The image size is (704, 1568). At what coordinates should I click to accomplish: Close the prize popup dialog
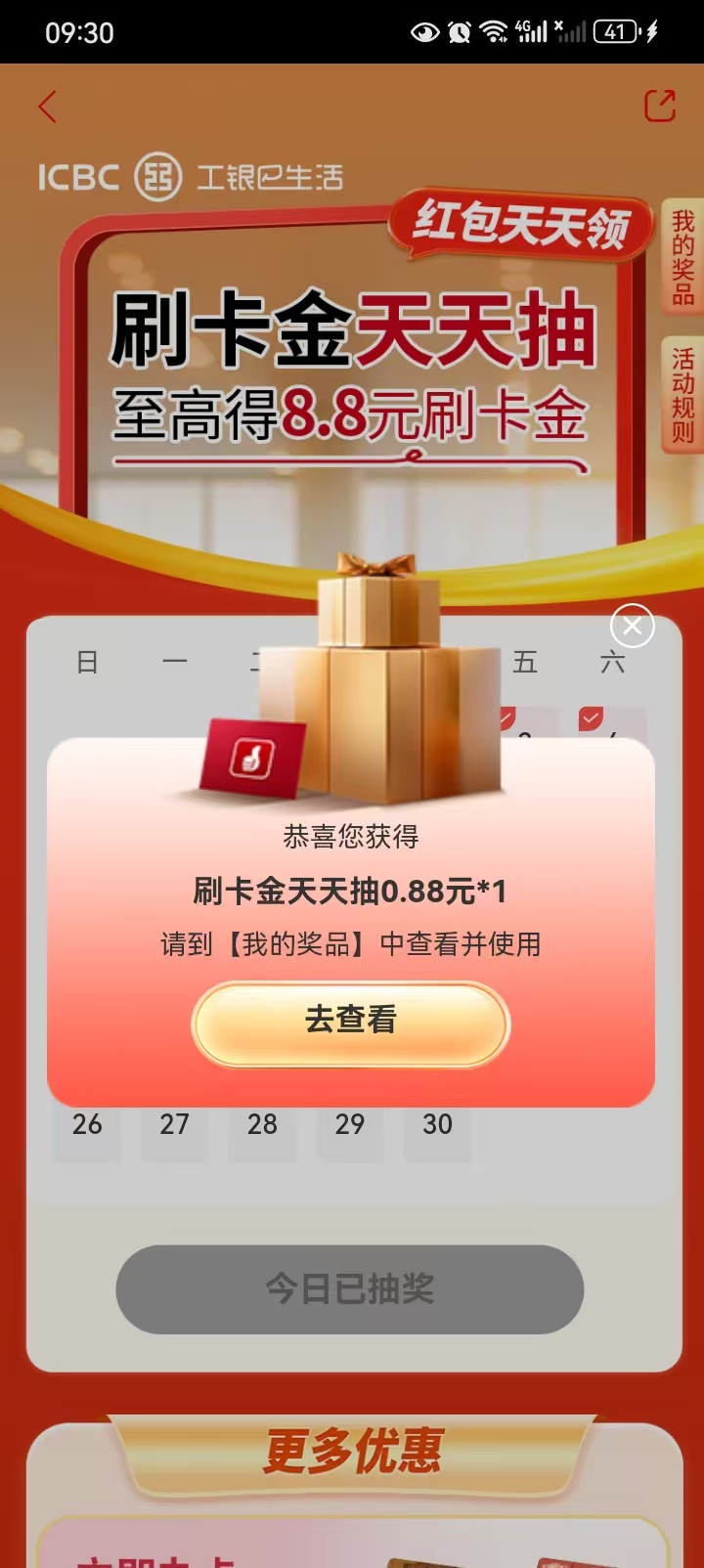(632, 626)
